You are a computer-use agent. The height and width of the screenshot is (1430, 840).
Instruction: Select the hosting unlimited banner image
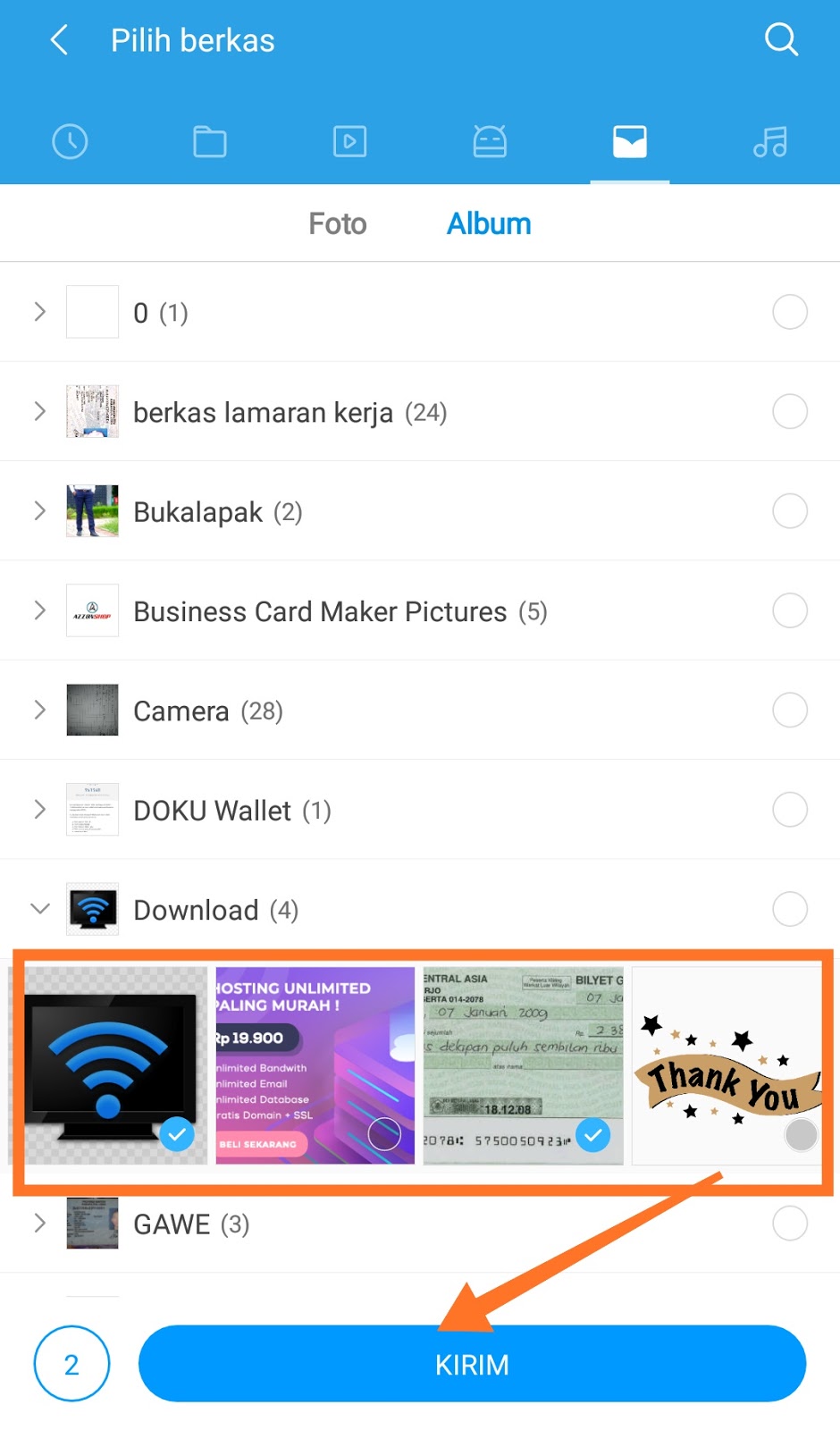tap(384, 1134)
